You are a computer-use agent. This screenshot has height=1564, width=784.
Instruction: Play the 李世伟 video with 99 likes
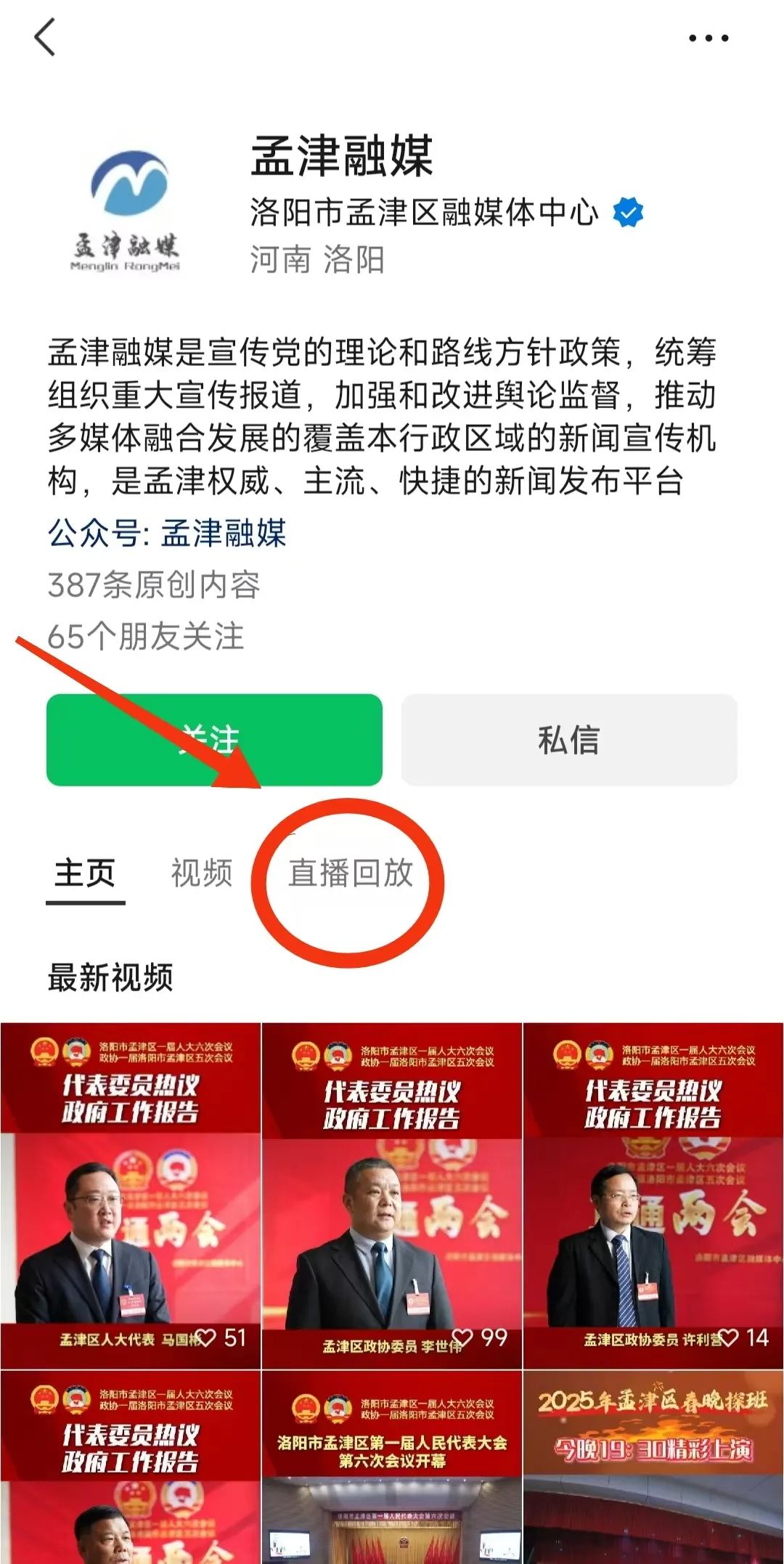click(x=392, y=1196)
